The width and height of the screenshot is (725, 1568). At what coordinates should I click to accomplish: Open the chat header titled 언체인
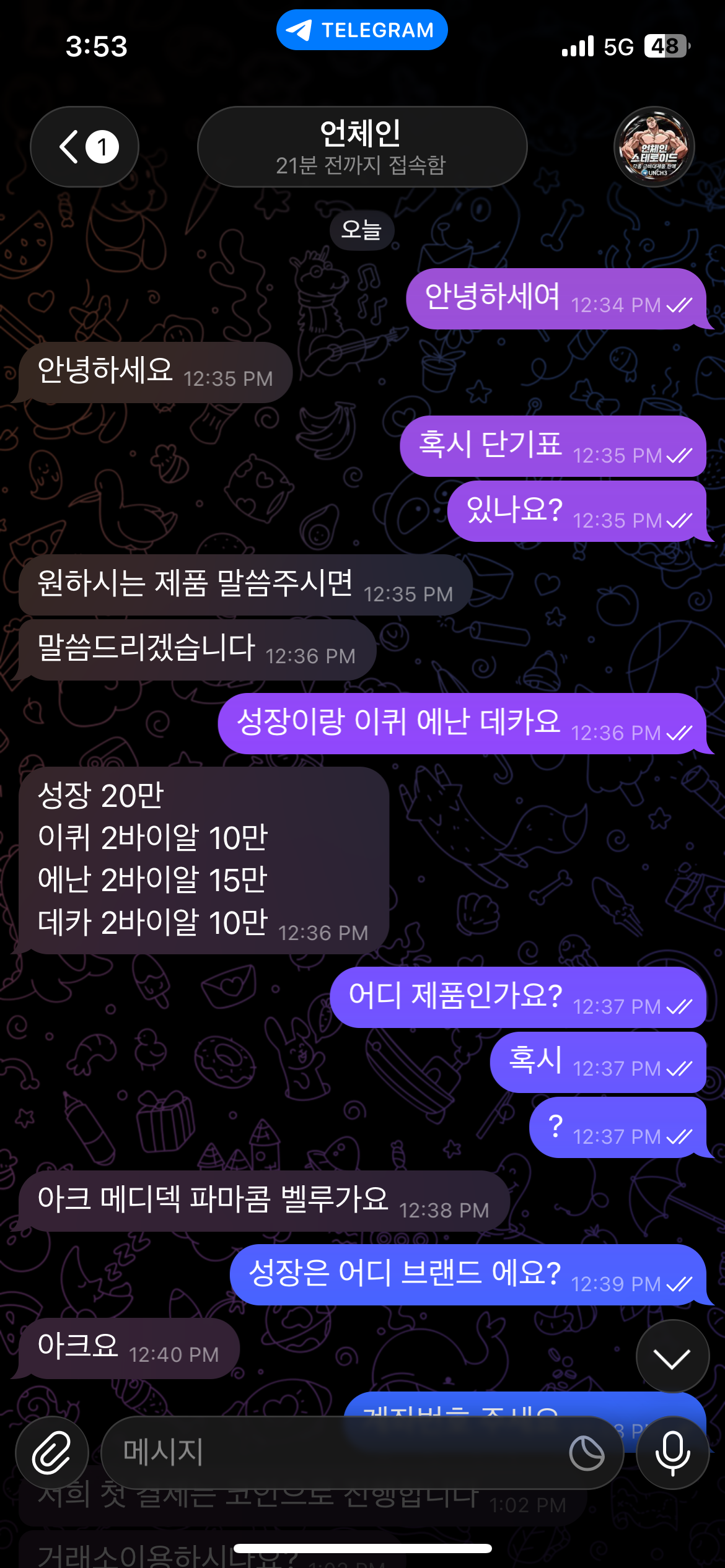pyautogui.click(x=362, y=147)
